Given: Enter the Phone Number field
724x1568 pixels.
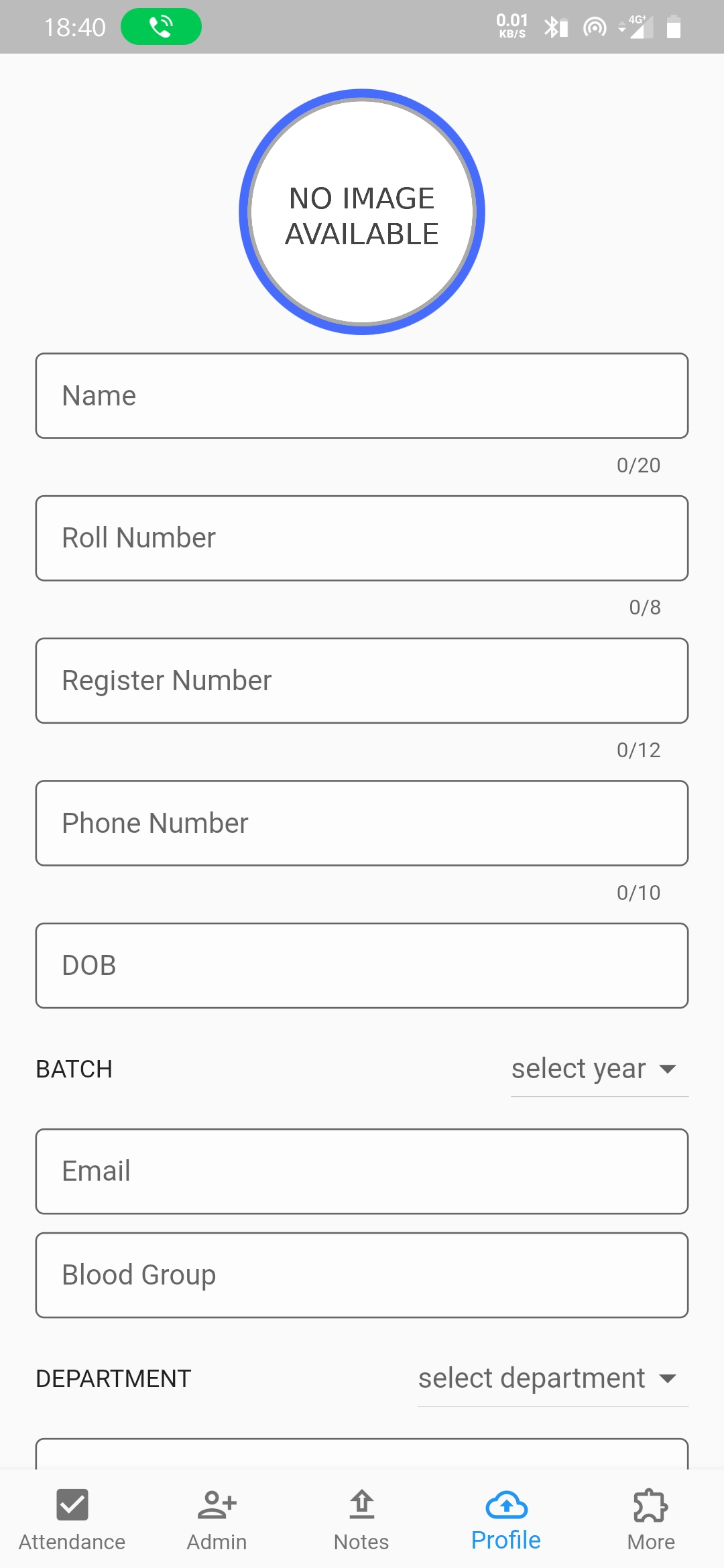Looking at the screenshot, I should (x=362, y=823).
